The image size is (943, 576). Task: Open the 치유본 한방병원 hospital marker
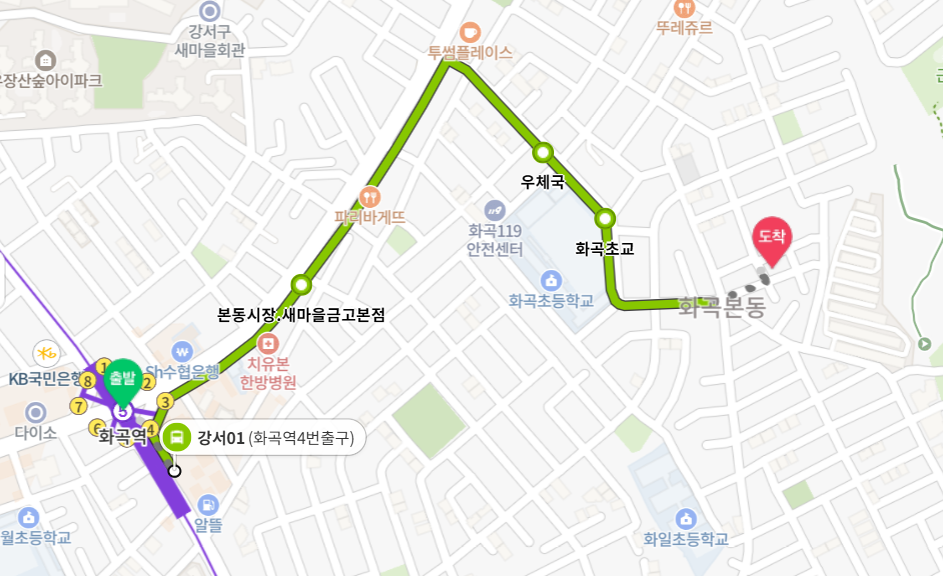click(x=268, y=344)
